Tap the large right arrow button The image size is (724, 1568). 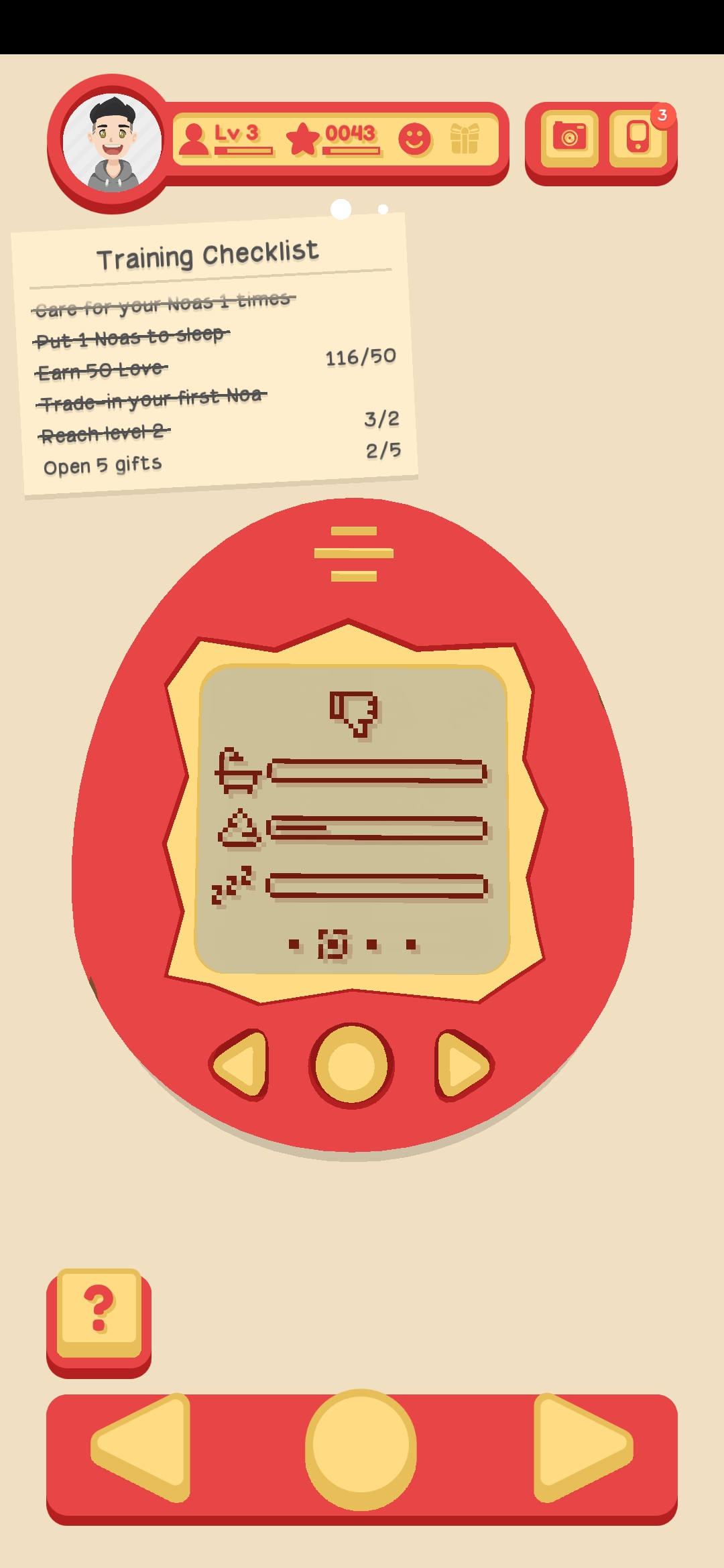(x=580, y=1447)
